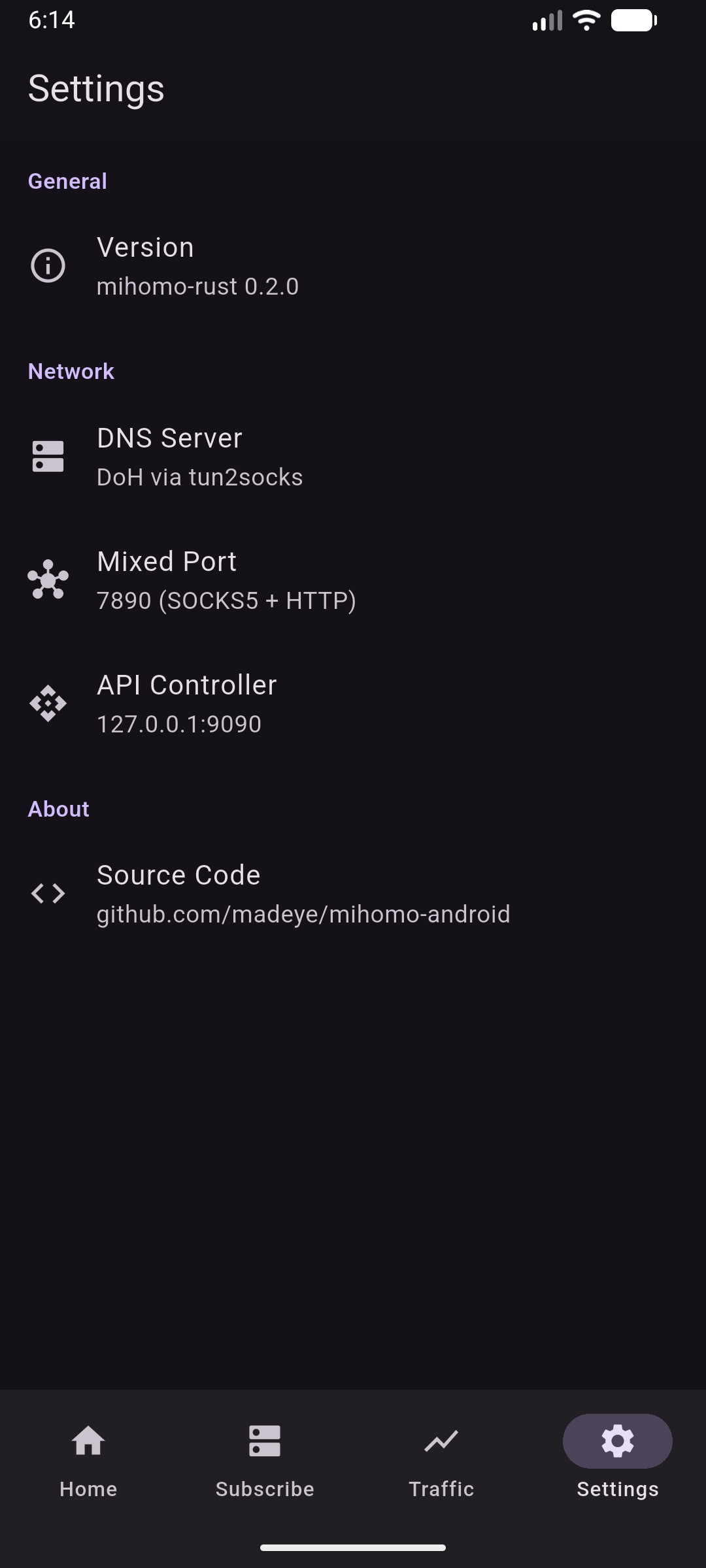
Task: Open the Source Code GitHub link
Action: [353, 894]
